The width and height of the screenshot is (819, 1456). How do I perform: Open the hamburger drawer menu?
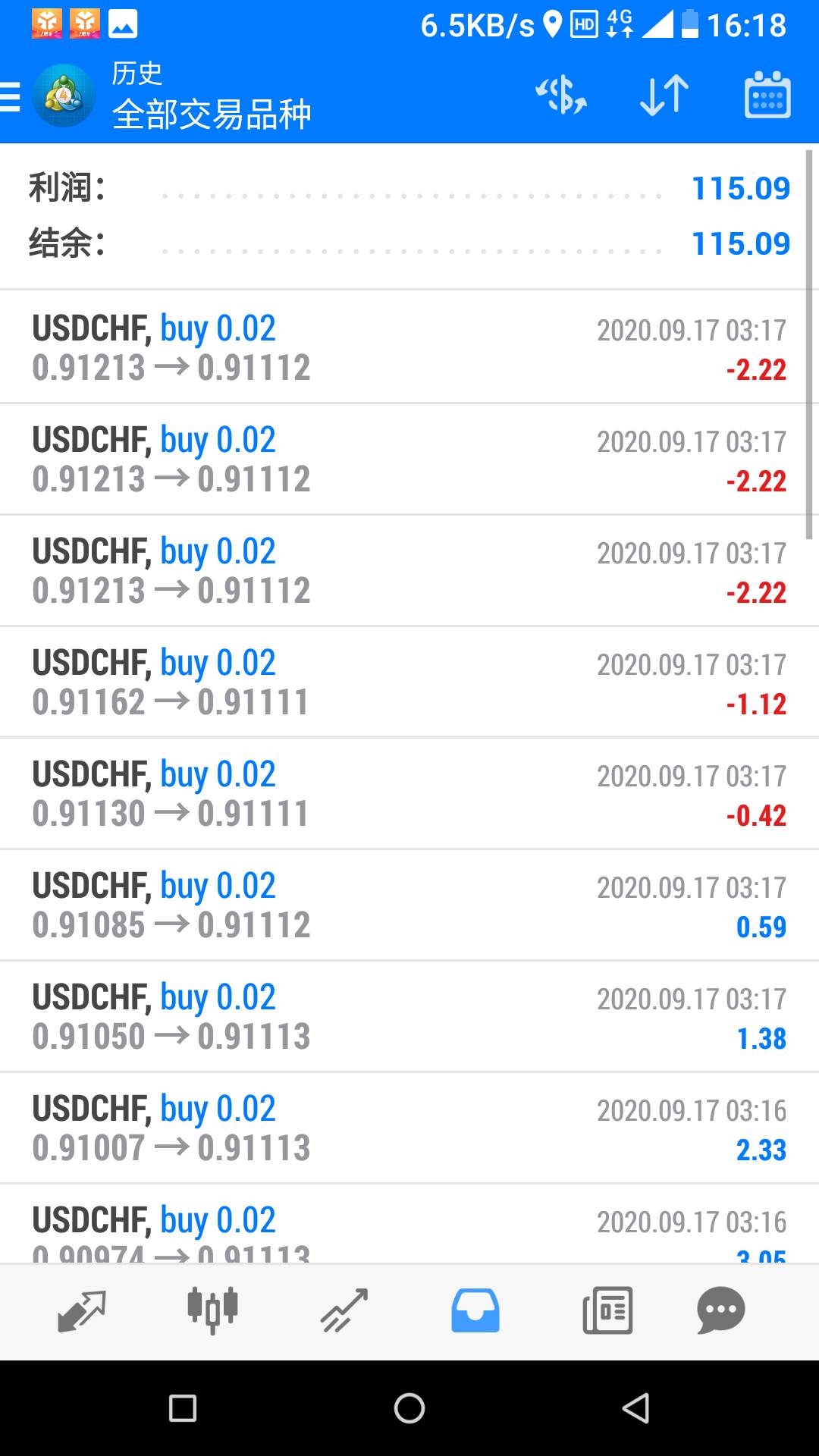[11, 97]
